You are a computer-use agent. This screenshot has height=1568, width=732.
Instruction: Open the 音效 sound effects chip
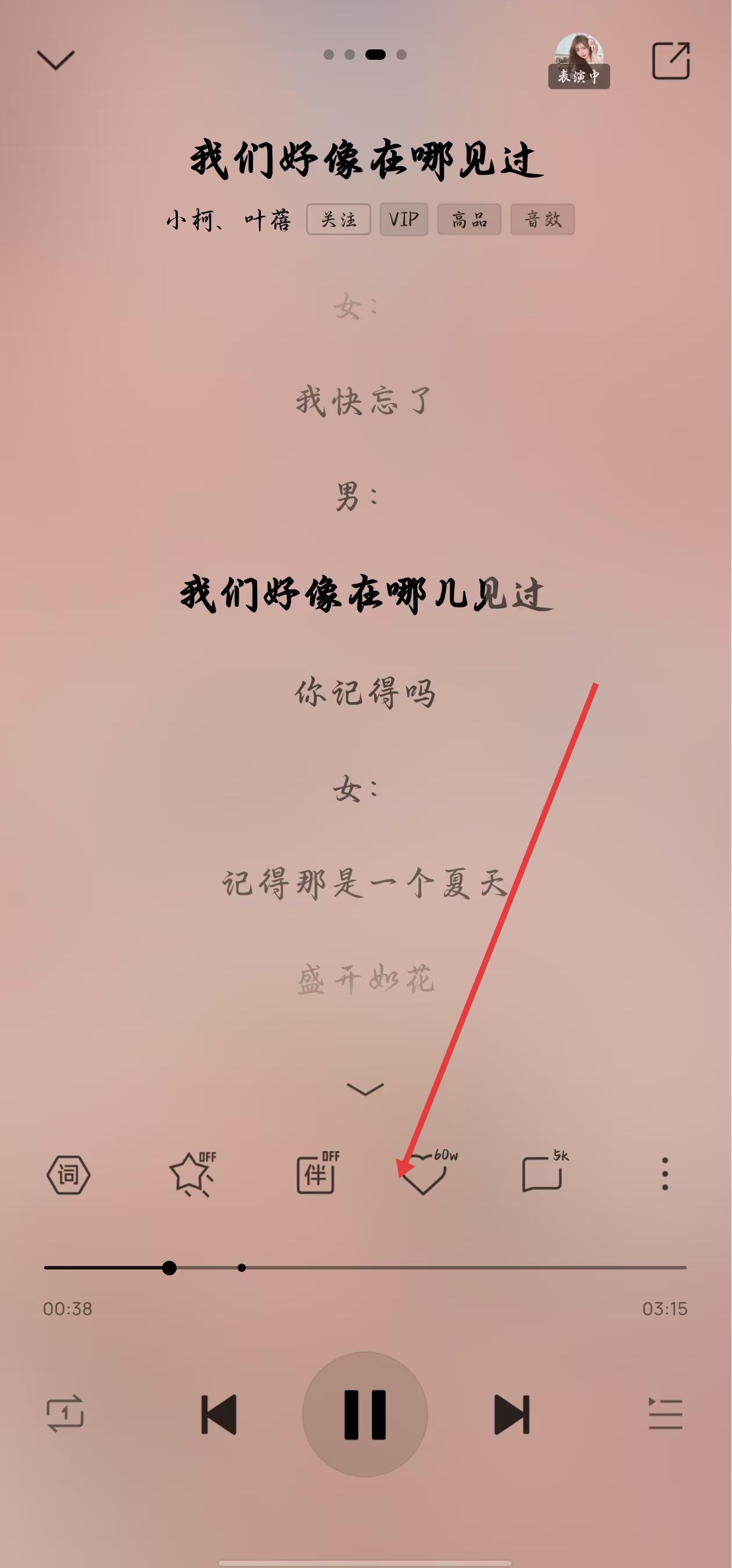point(543,219)
